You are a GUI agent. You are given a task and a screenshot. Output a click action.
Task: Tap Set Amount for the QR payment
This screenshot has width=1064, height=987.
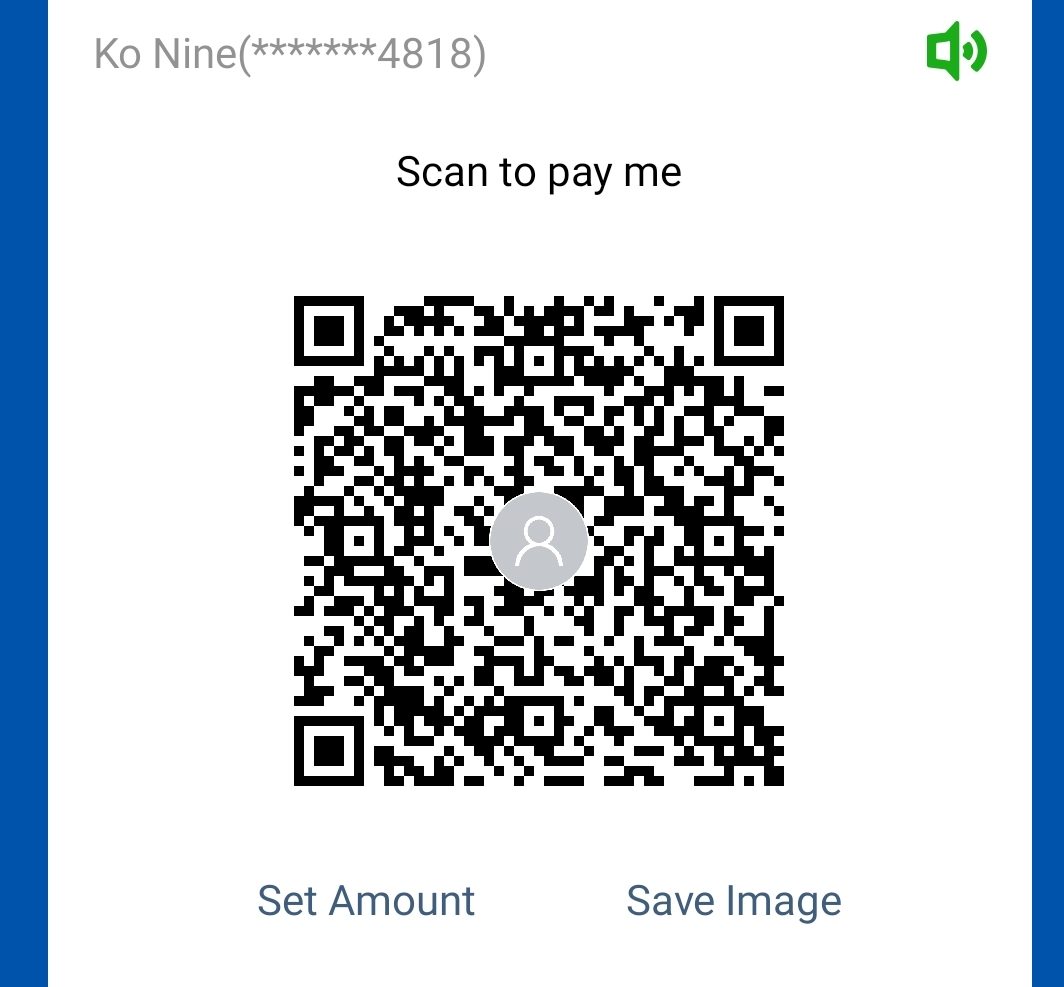pyautogui.click(x=366, y=901)
